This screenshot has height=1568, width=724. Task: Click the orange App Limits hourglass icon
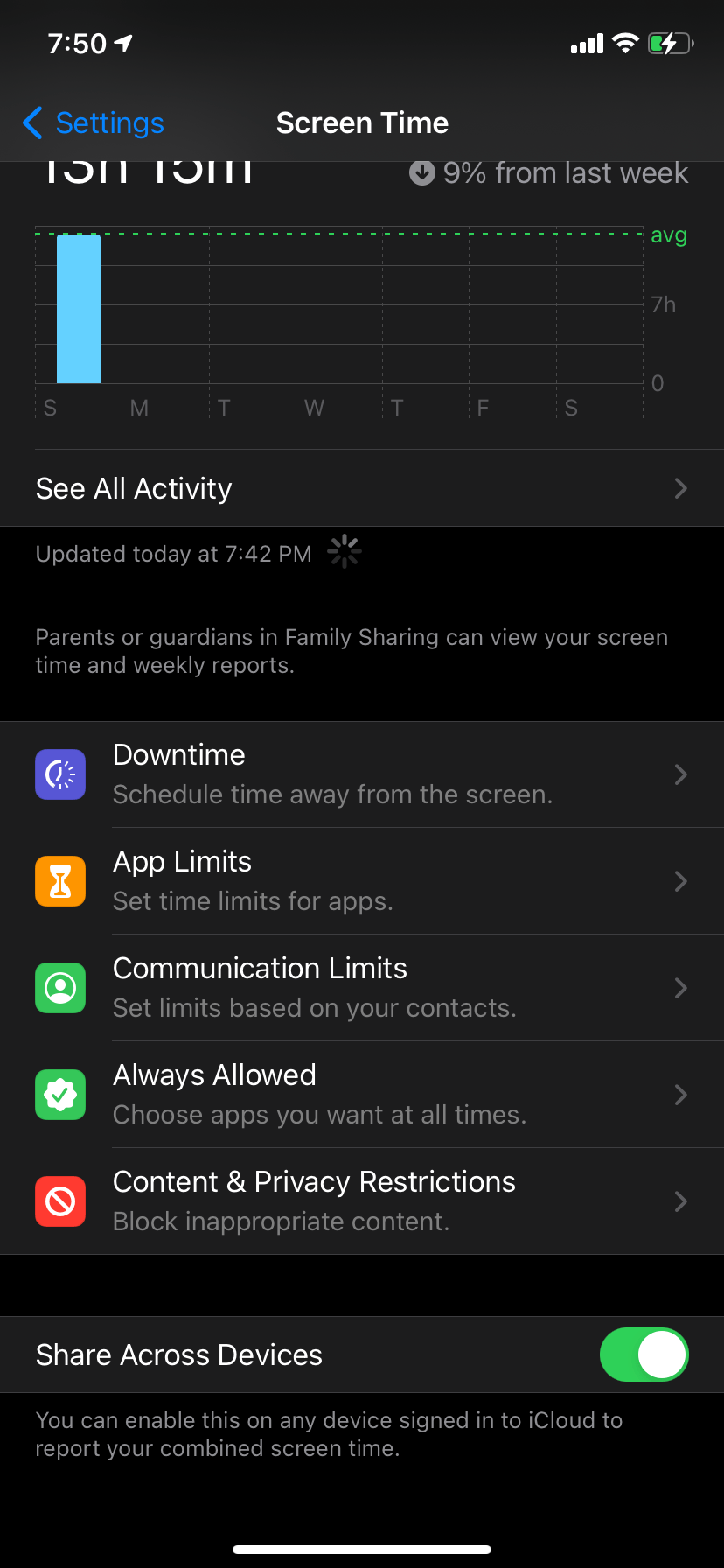59,881
